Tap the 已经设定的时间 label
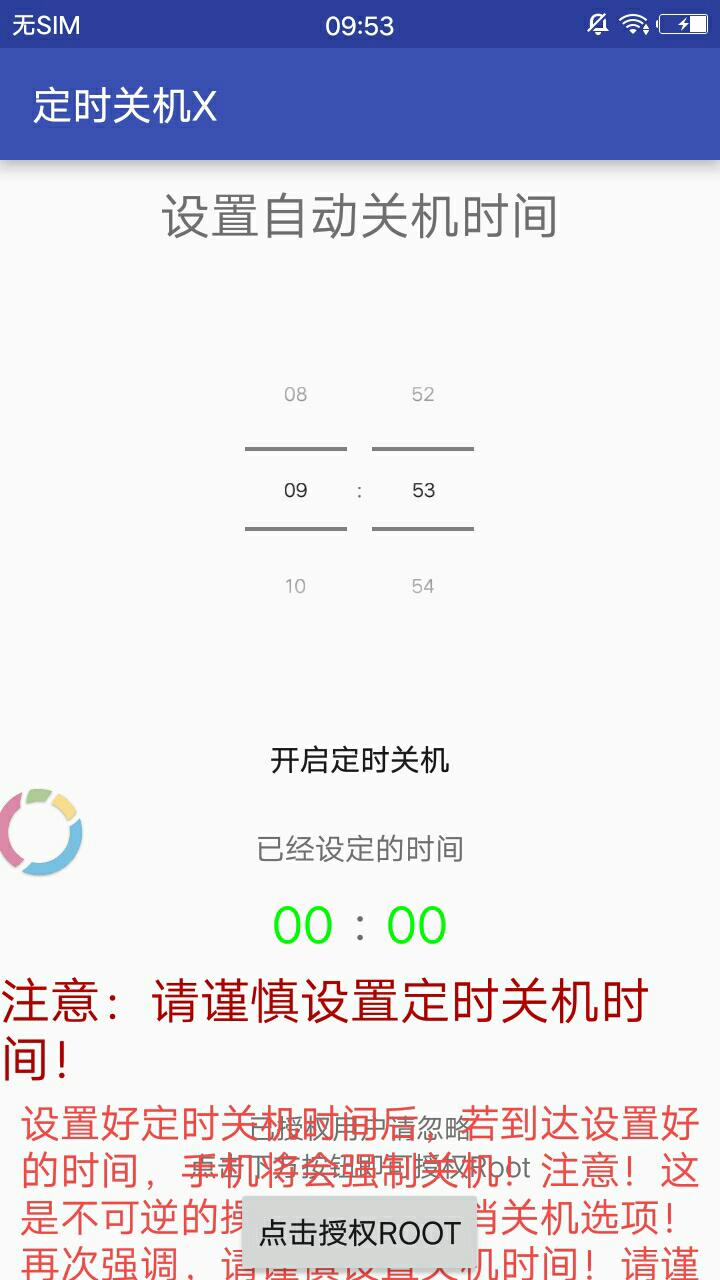 pyautogui.click(x=360, y=848)
